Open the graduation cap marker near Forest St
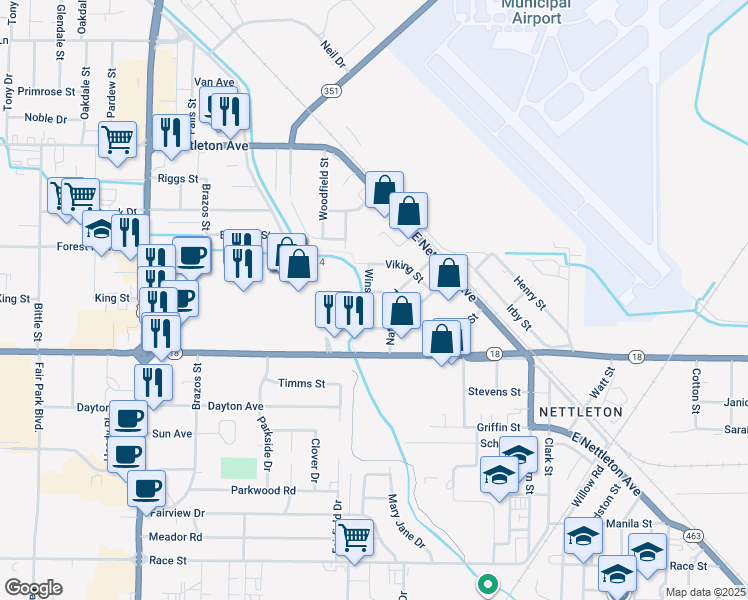This screenshot has height=600, width=748. coord(99,229)
